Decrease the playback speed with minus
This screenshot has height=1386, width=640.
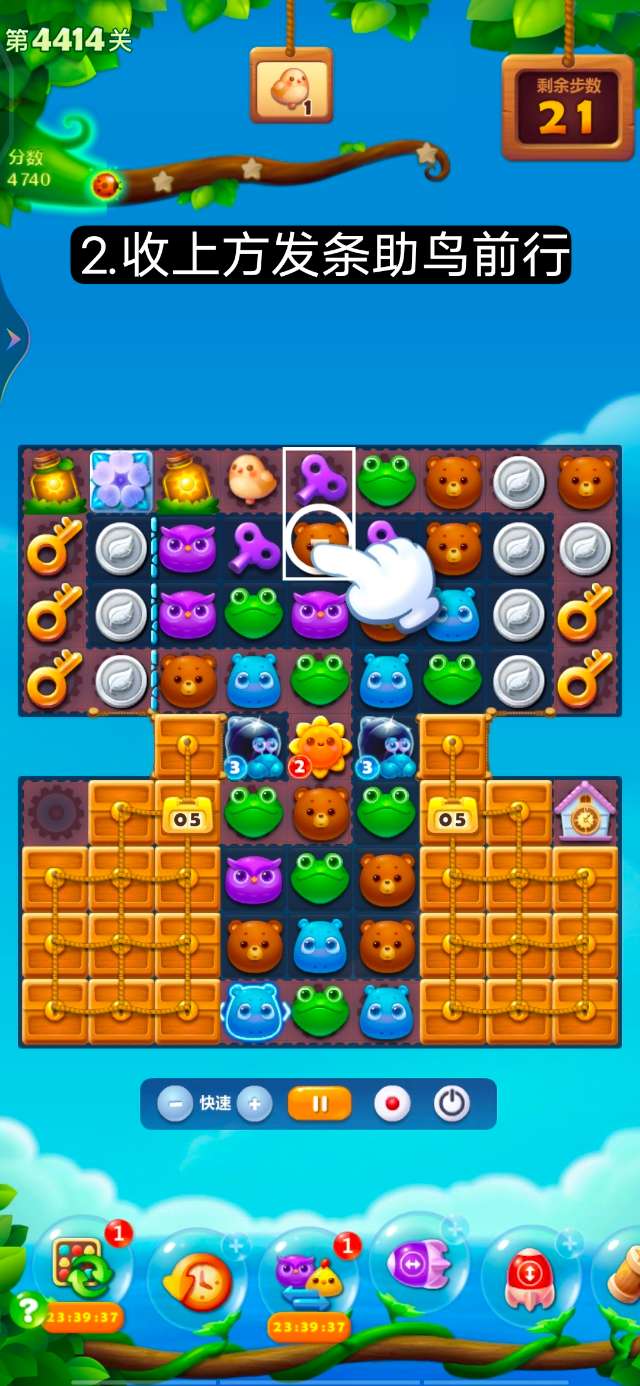(x=175, y=1104)
